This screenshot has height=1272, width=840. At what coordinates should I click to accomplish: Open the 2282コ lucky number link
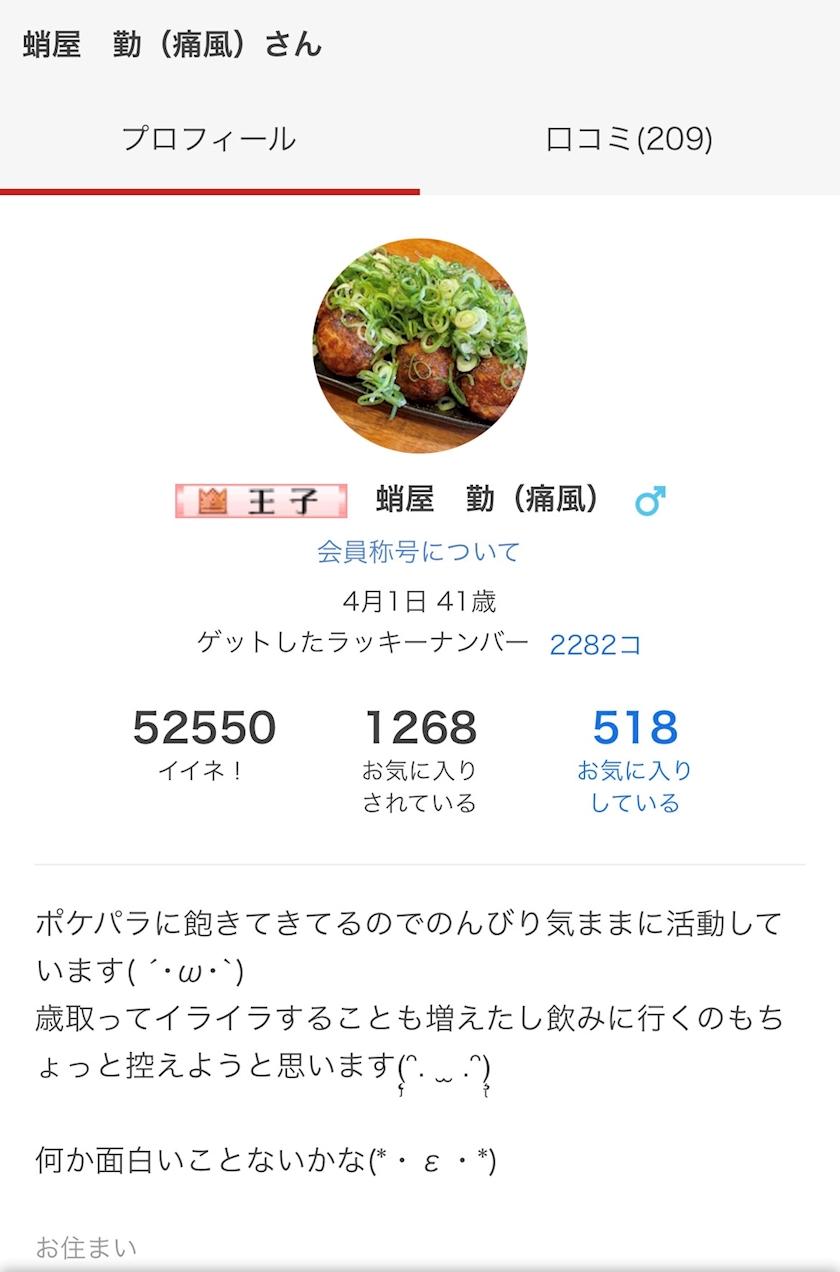tap(595, 645)
